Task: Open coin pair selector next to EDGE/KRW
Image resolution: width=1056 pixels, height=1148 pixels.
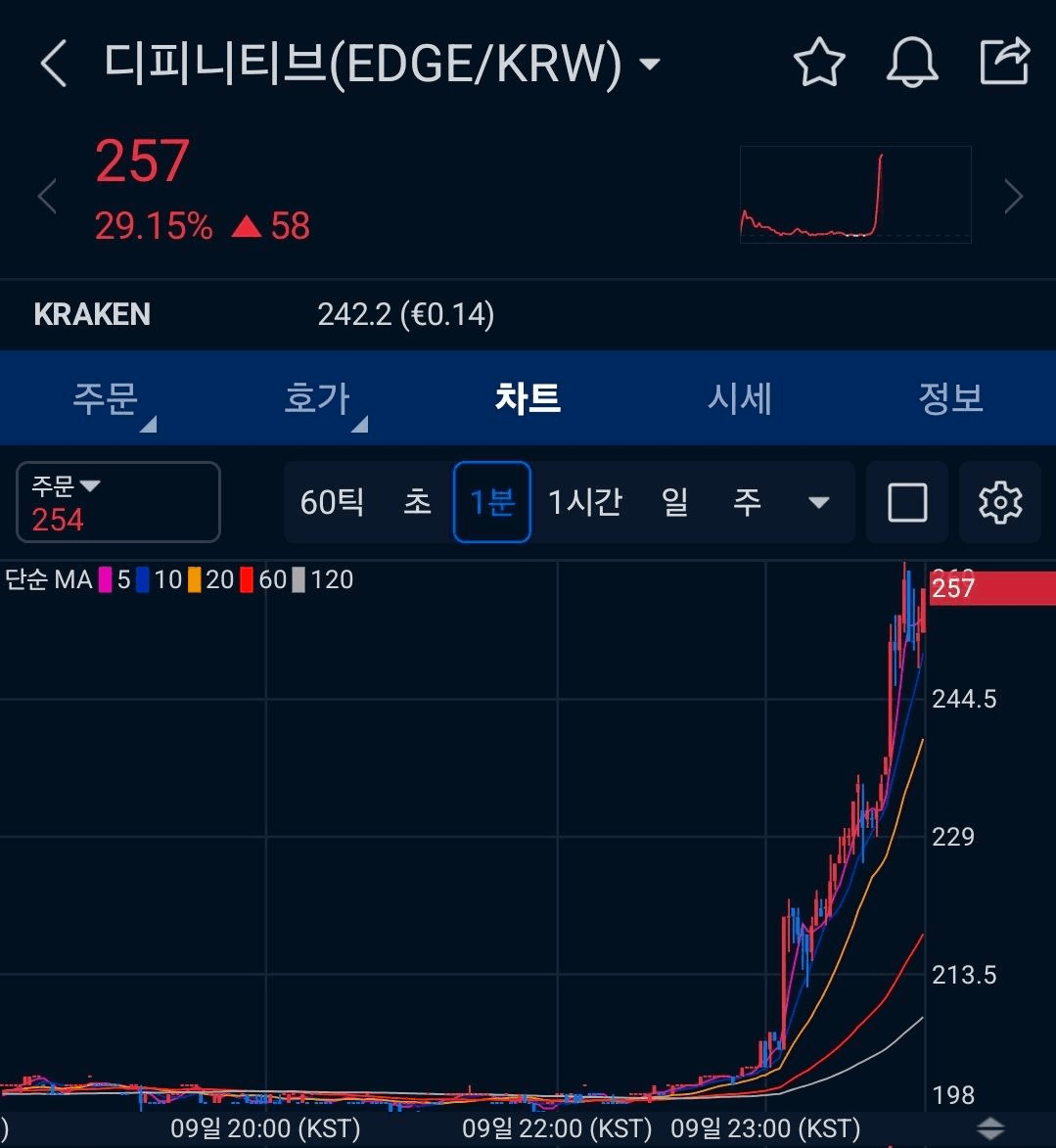Action: pos(649,62)
